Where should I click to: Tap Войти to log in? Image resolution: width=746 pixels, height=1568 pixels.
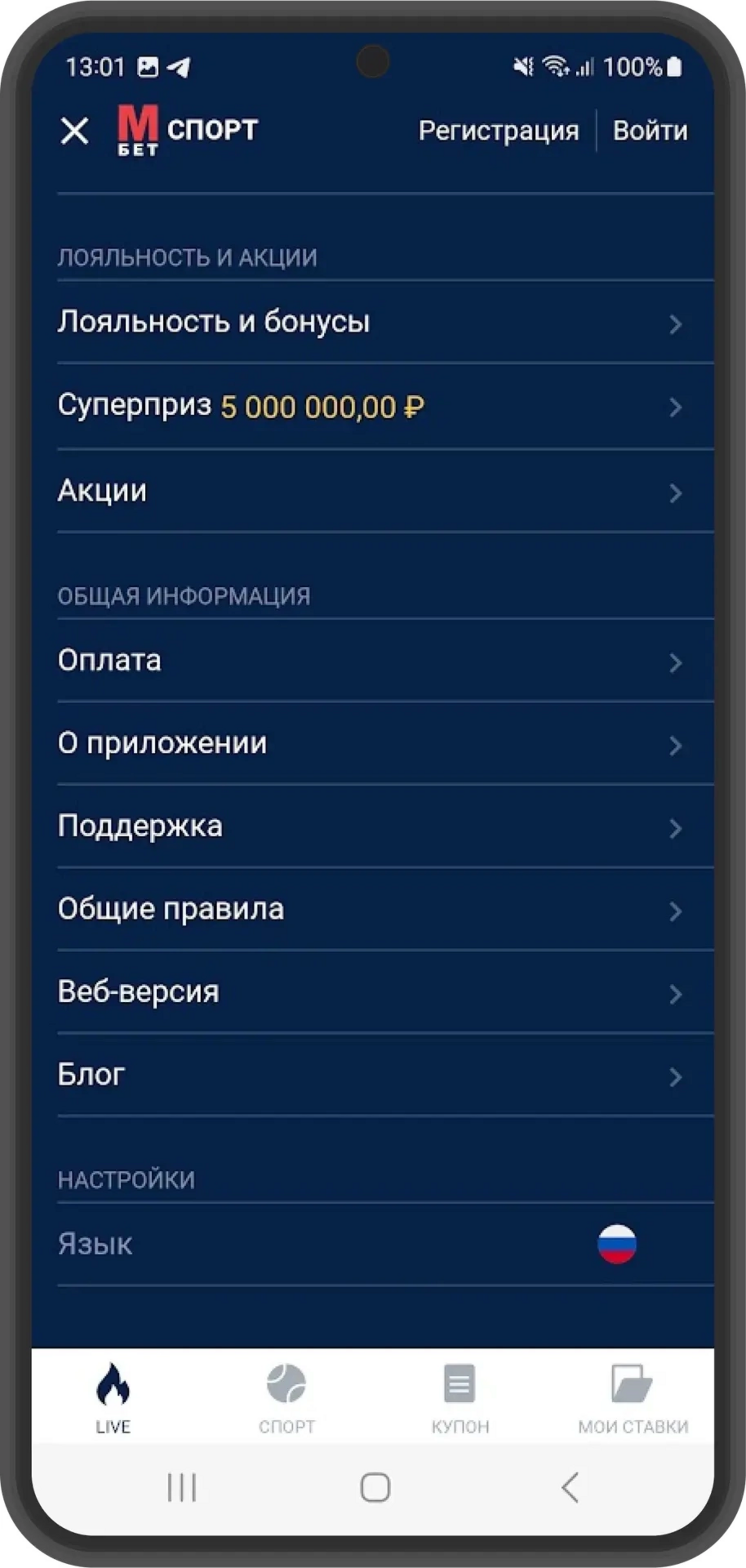pos(650,131)
